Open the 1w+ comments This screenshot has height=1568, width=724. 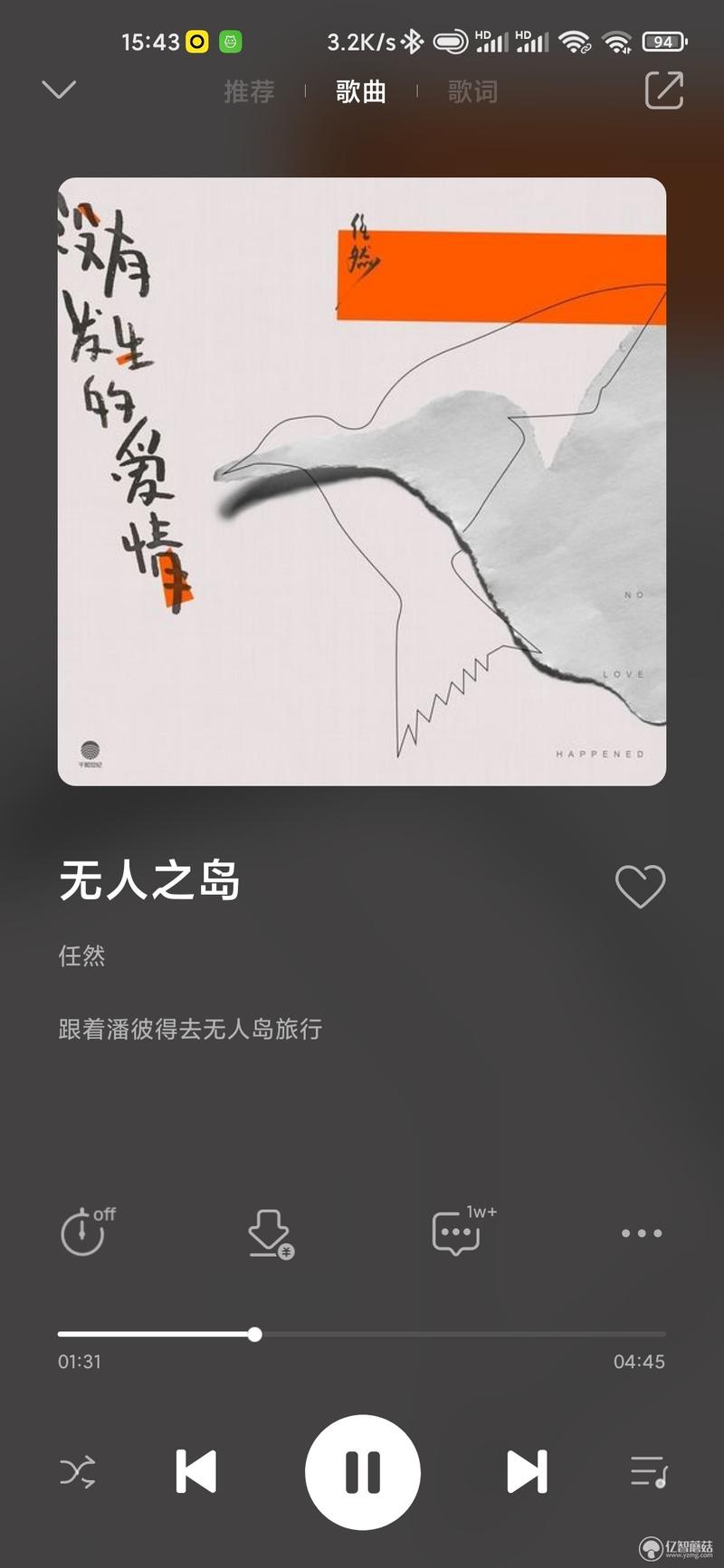(458, 1232)
